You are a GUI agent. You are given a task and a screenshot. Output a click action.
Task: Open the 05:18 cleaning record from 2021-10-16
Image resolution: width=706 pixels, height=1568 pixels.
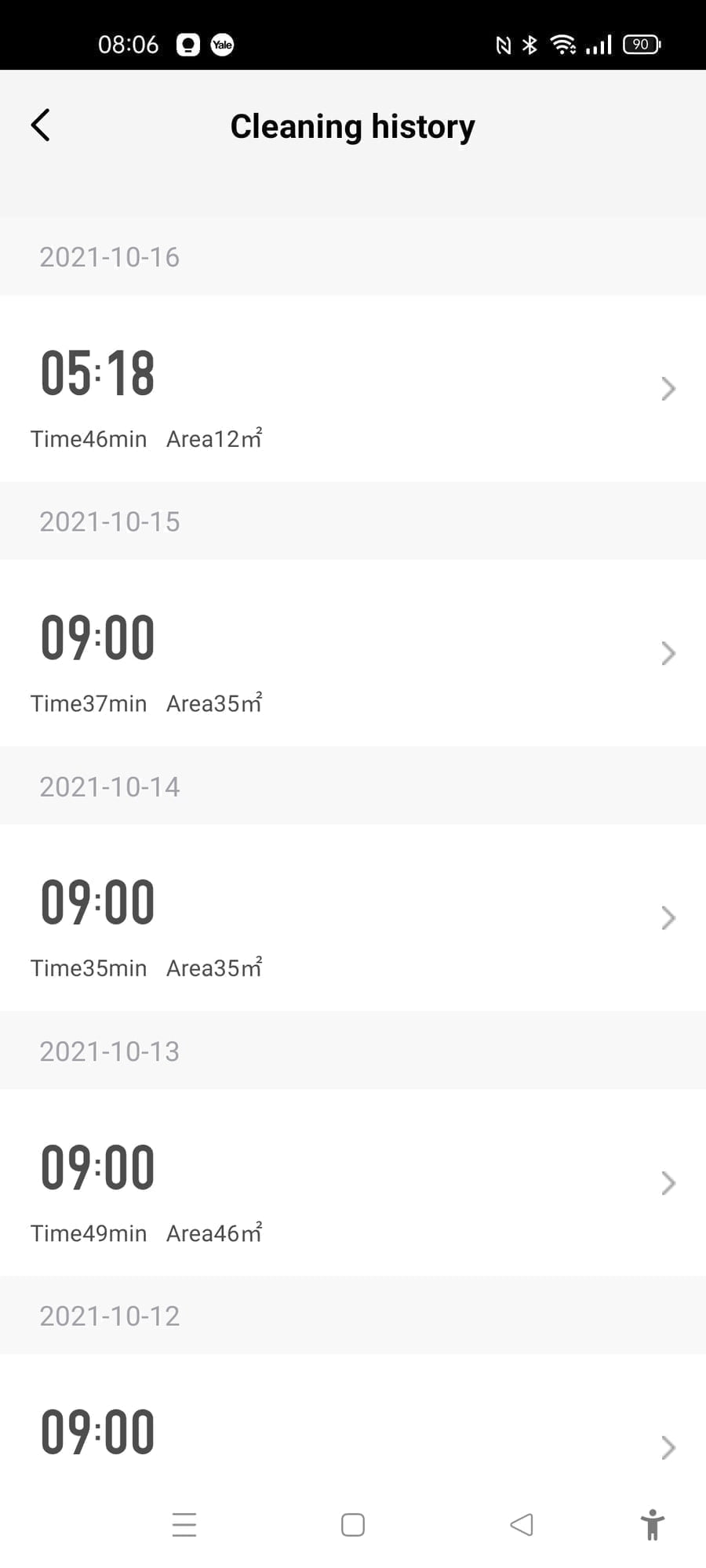pos(353,389)
